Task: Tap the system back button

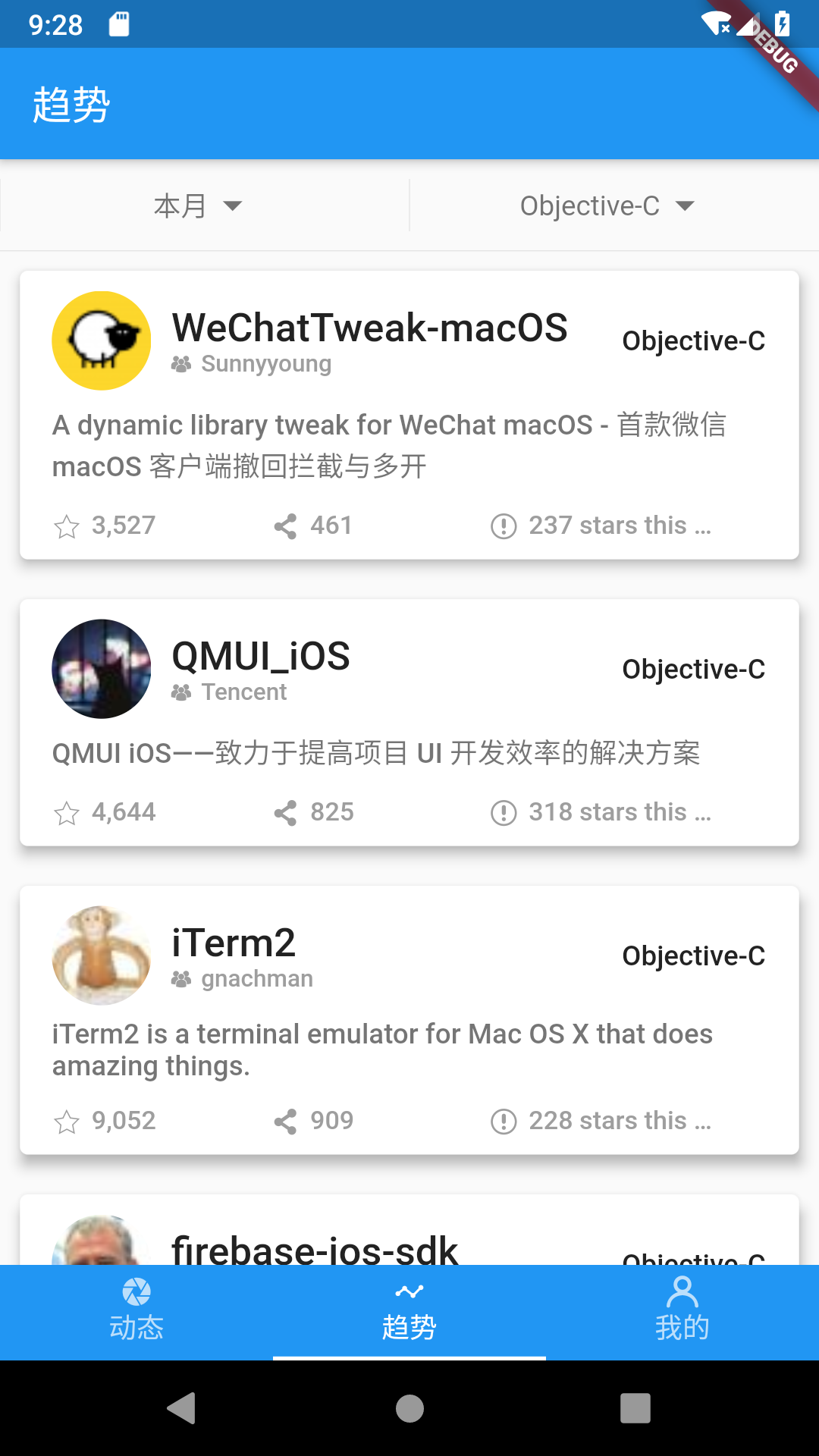Action: (182, 1408)
